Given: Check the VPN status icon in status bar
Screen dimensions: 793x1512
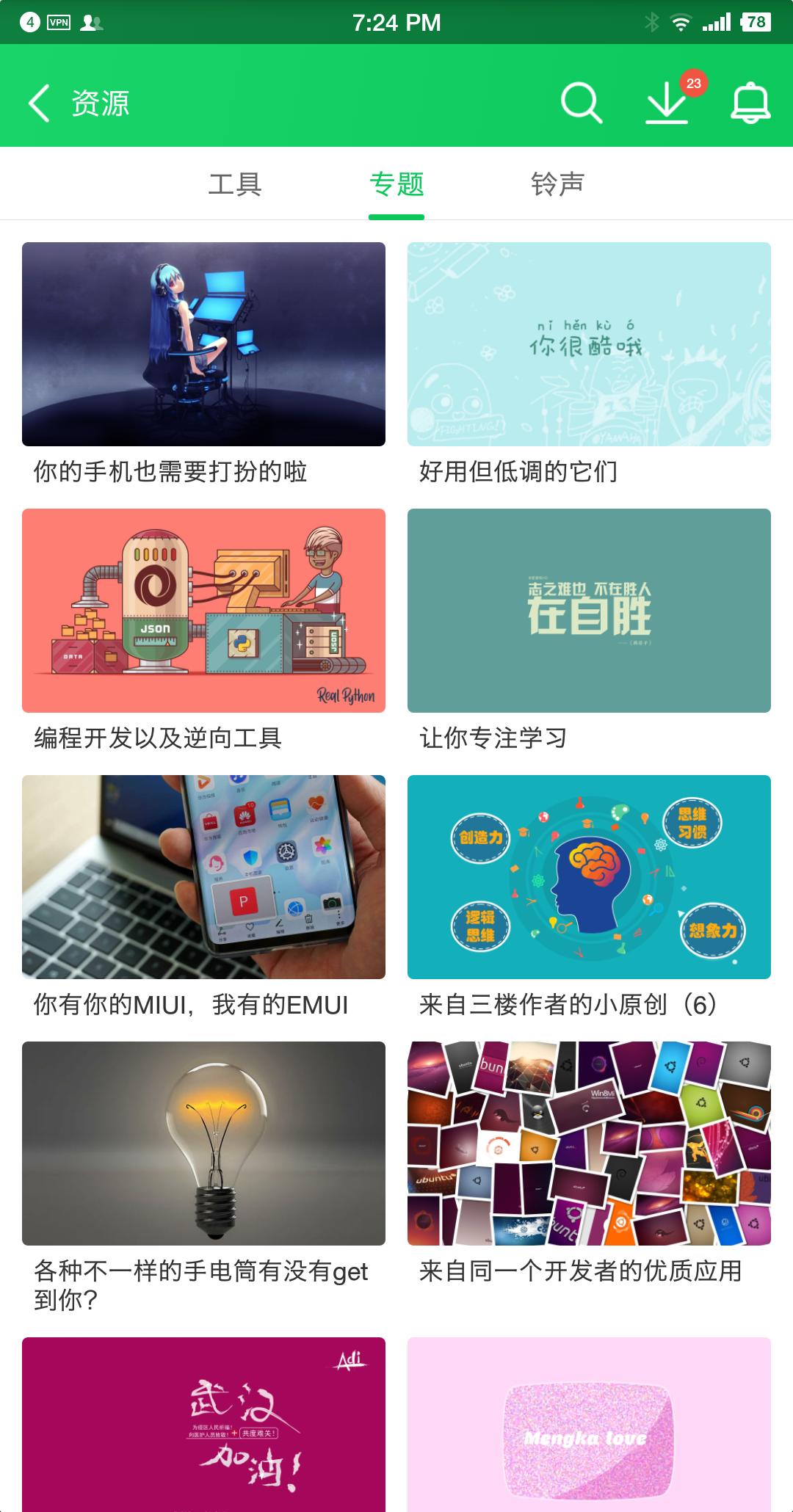Looking at the screenshot, I should coord(59,22).
